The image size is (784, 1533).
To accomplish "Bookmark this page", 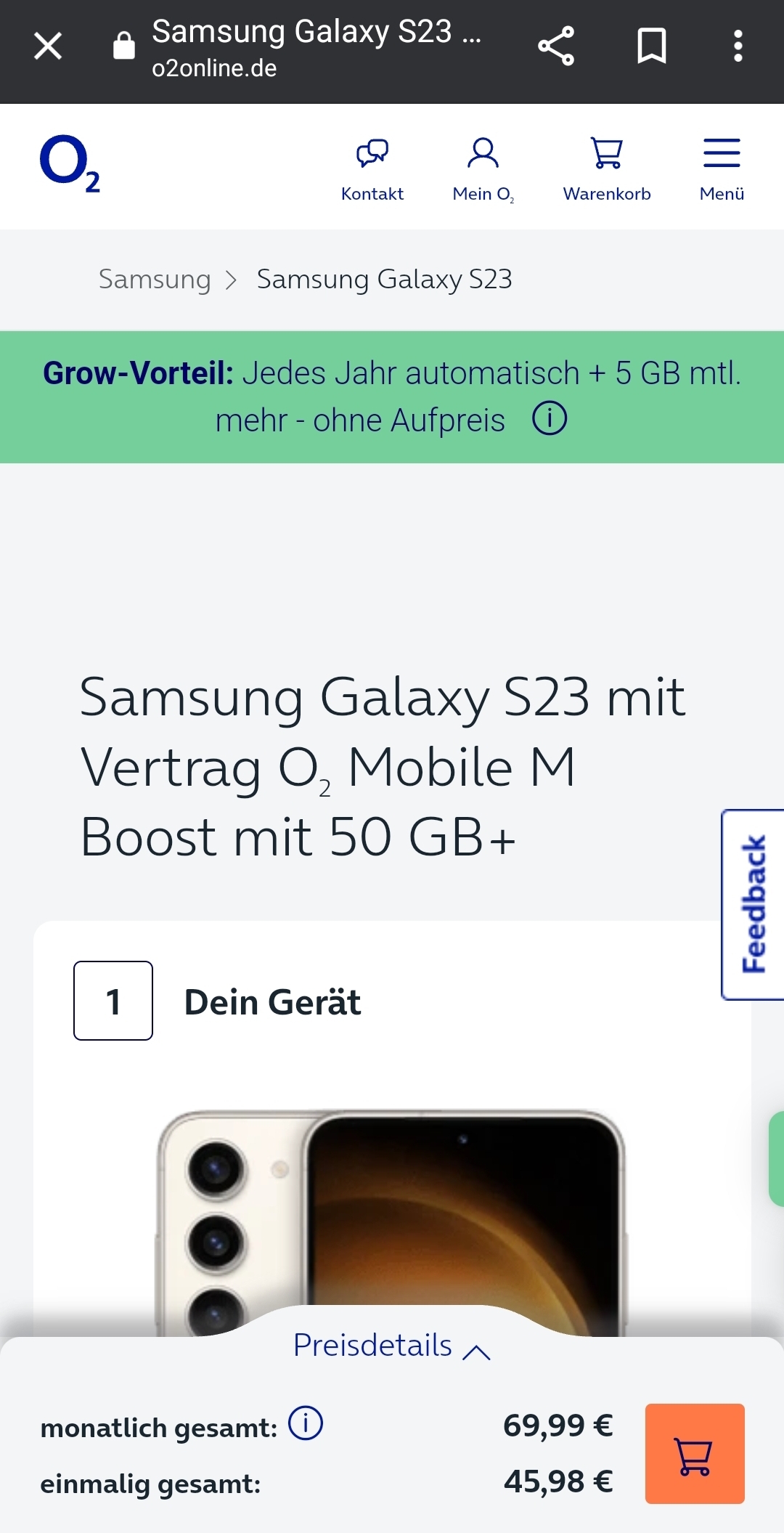I will (651, 46).
